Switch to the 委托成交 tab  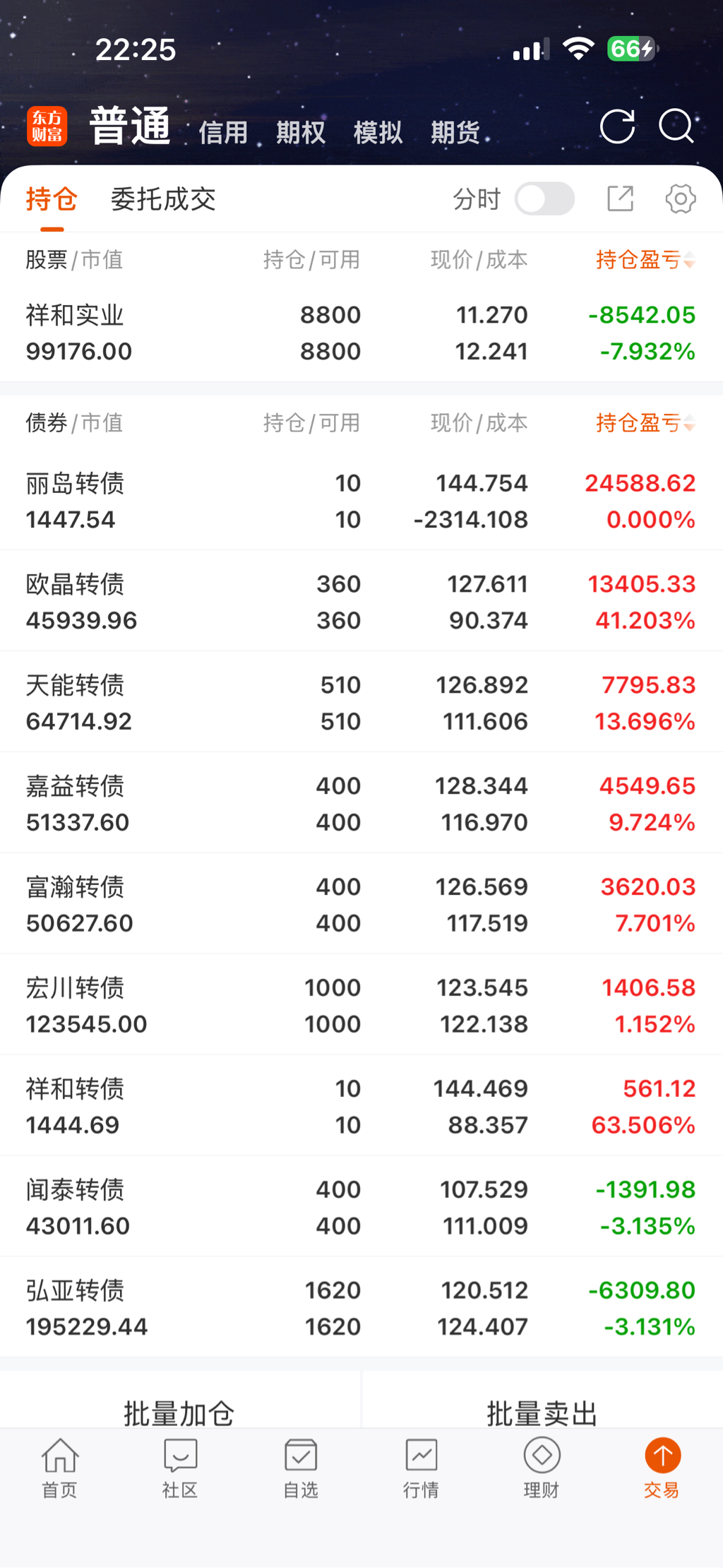pyautogui.click(x=163, y=199)
